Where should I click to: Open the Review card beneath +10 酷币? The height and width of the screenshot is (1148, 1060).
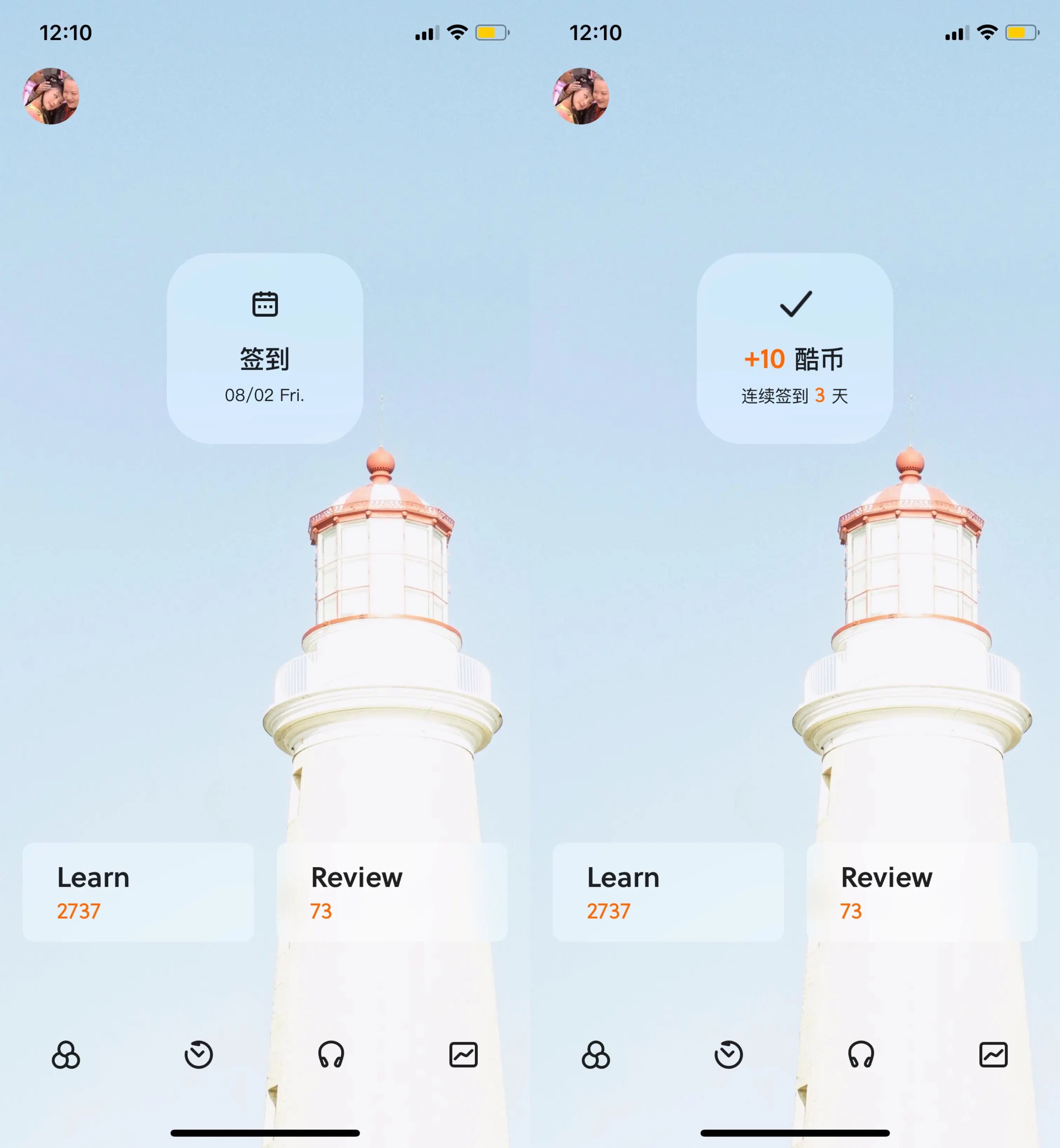click(921, 891)
